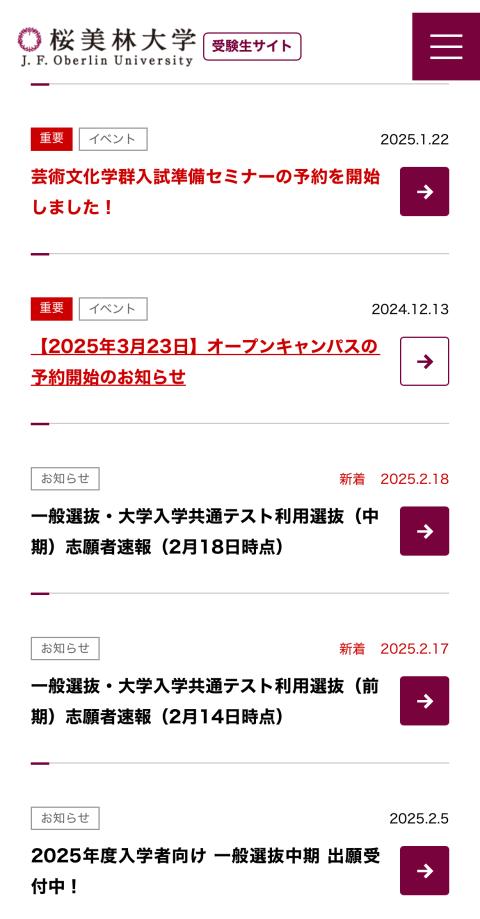Open the hamburger menu

pos(446,46)
